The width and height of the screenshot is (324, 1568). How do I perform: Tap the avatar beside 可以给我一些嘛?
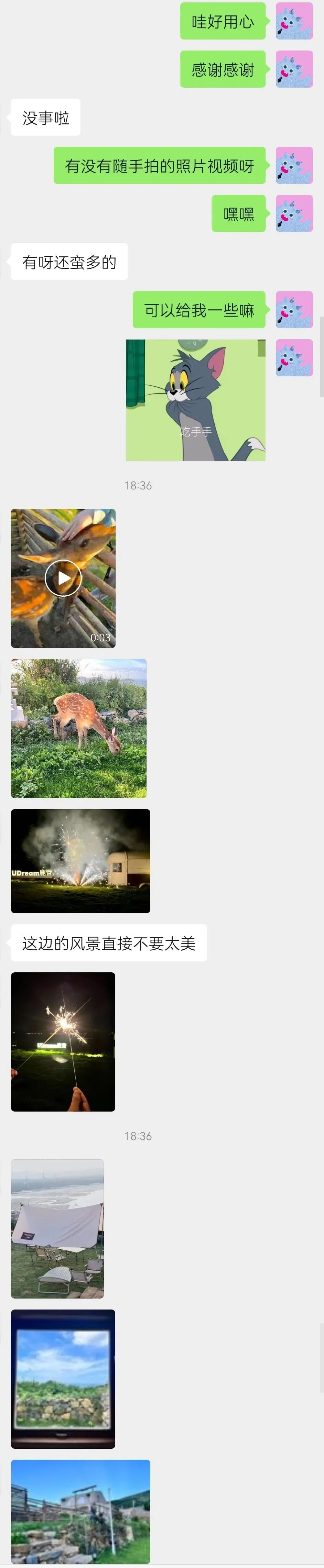point(294,310)
